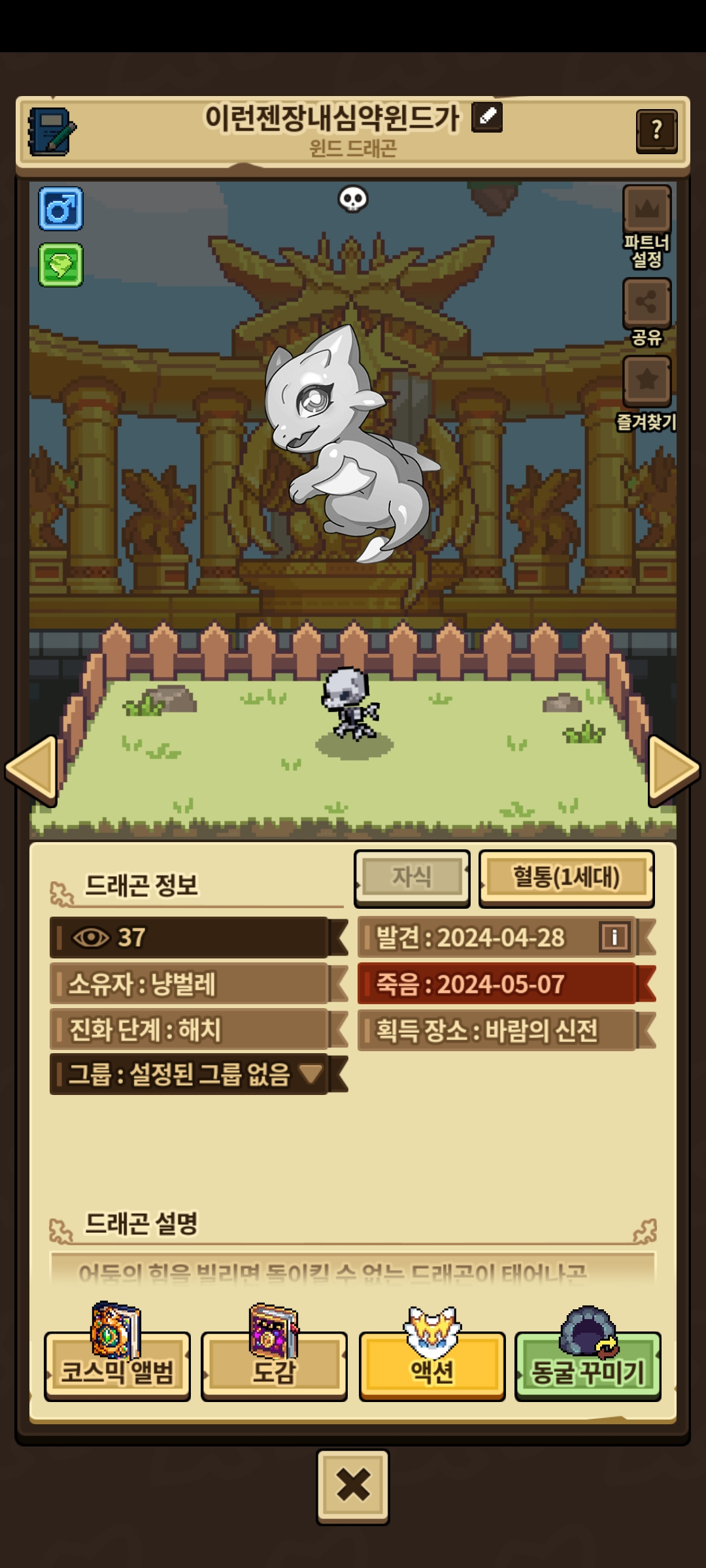The height and width of the screenshot is (1568, 706).
Task: Open 동굴 꾸미기 cave decoration
Action: (588, 1365)
